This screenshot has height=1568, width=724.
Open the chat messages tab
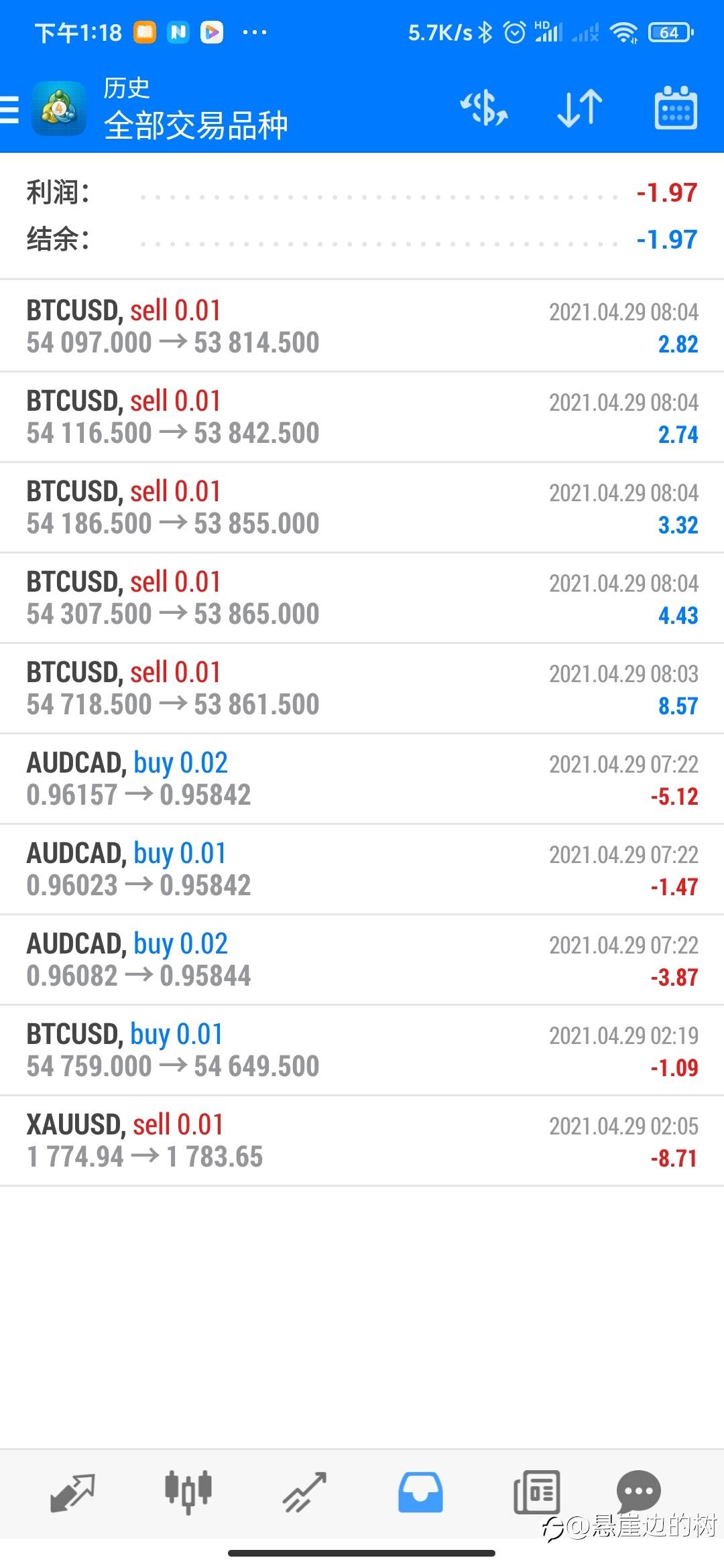[638, 1491]
